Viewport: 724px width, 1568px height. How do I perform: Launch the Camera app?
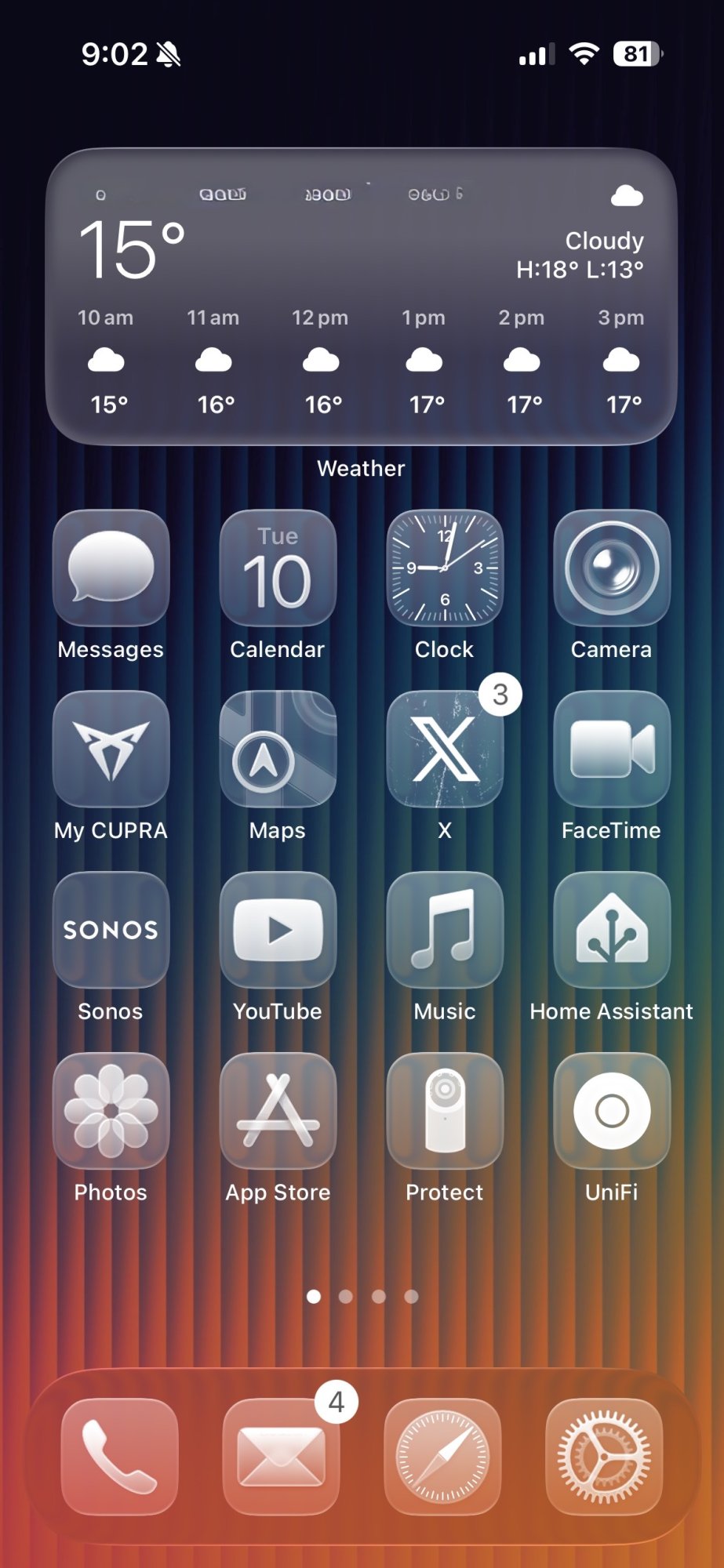pyautogui.click(x=612, y=568)
